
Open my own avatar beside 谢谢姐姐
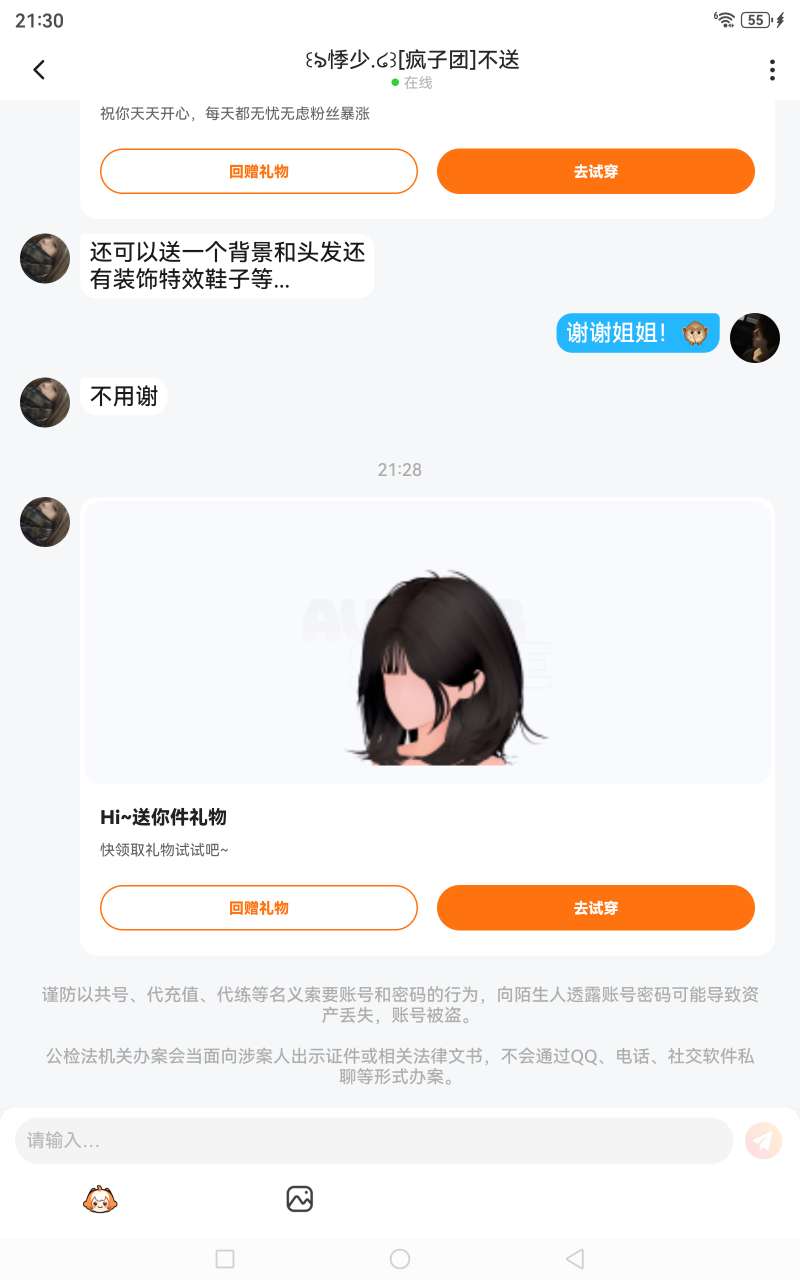click(755, 338)
